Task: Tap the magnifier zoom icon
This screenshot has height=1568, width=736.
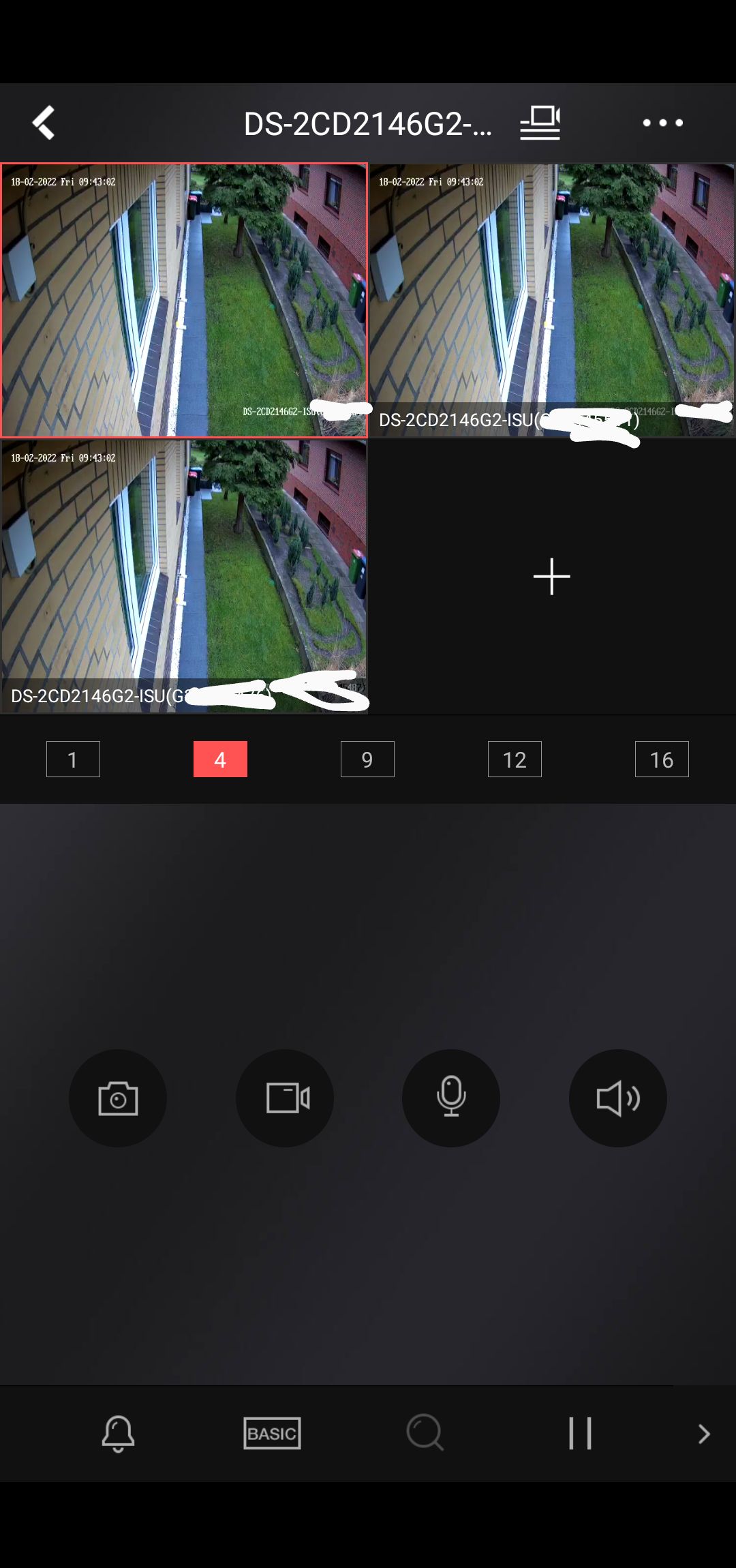Action: click(425, 1433)
